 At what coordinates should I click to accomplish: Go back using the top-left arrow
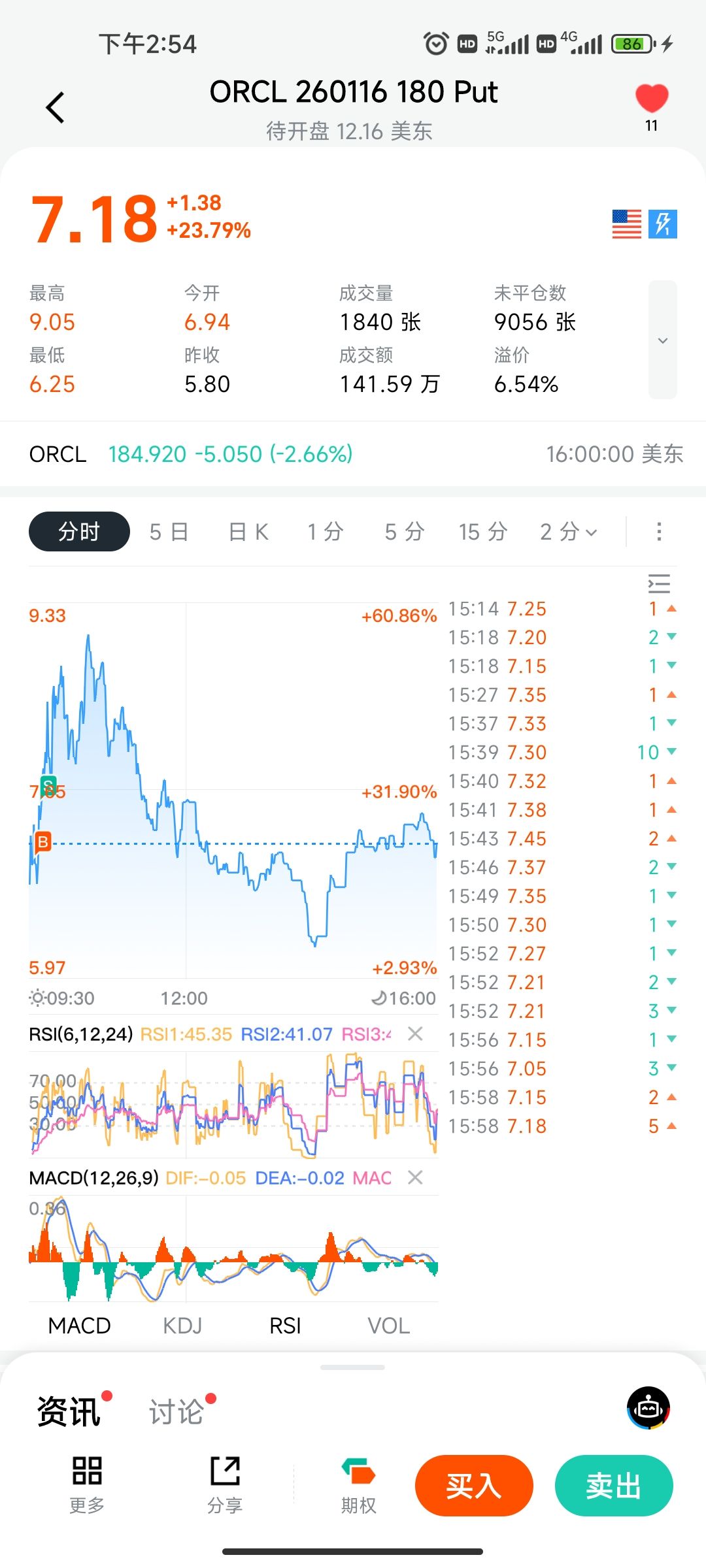pyautogui.click(x=56, y=108)
